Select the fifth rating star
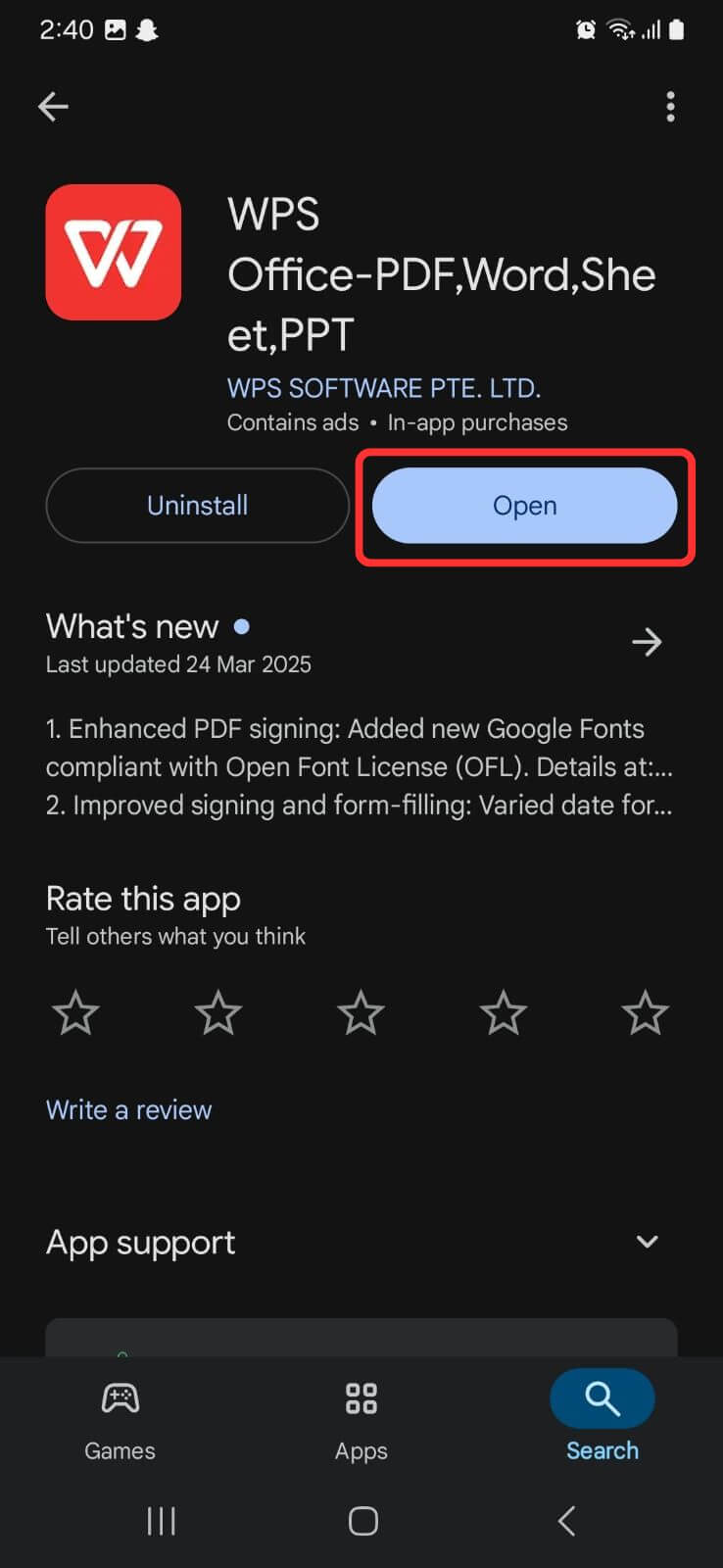Screen dimensions: 723x1568 (646, 1012)
